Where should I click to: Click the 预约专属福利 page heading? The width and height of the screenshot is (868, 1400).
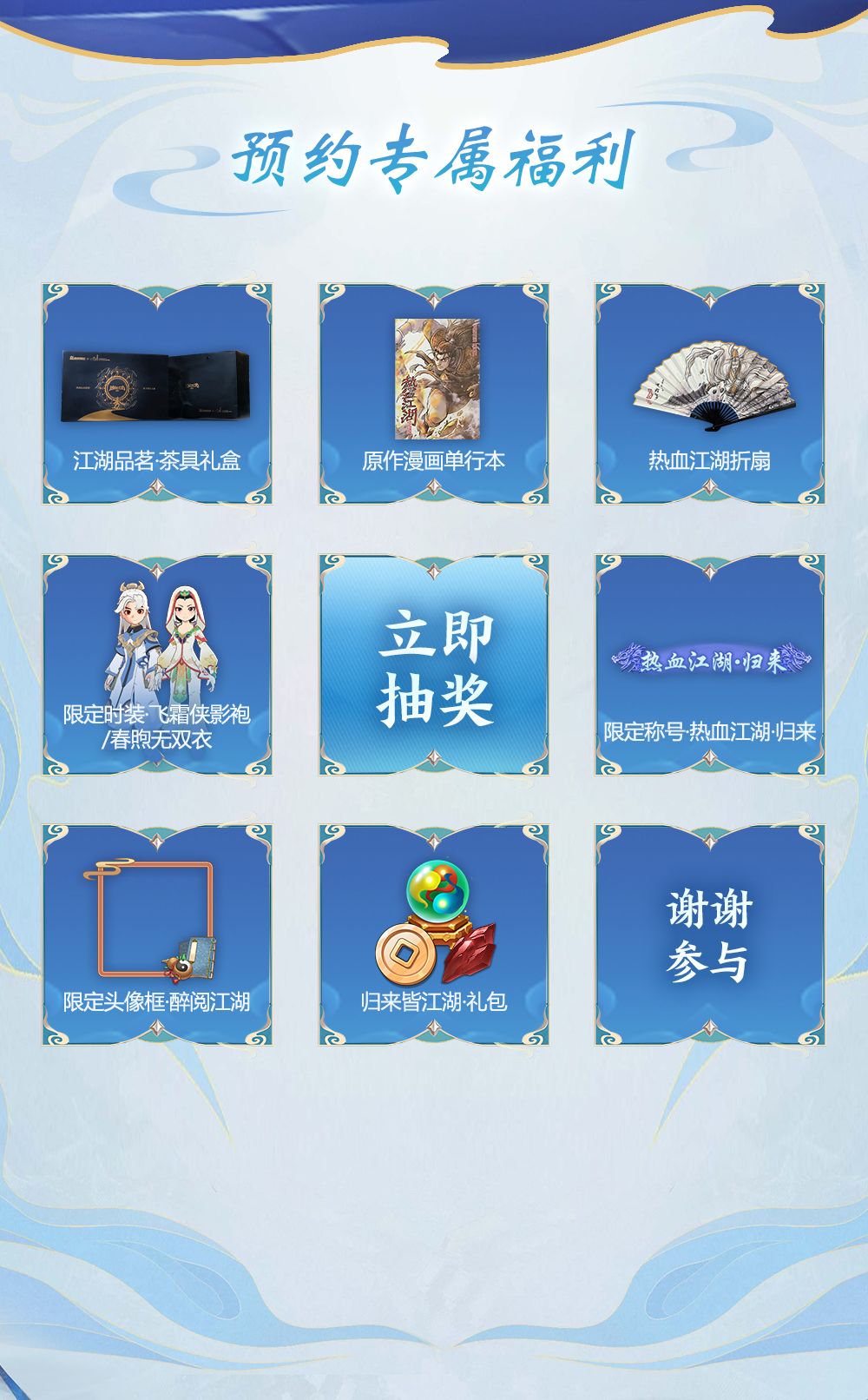point(434,156)
